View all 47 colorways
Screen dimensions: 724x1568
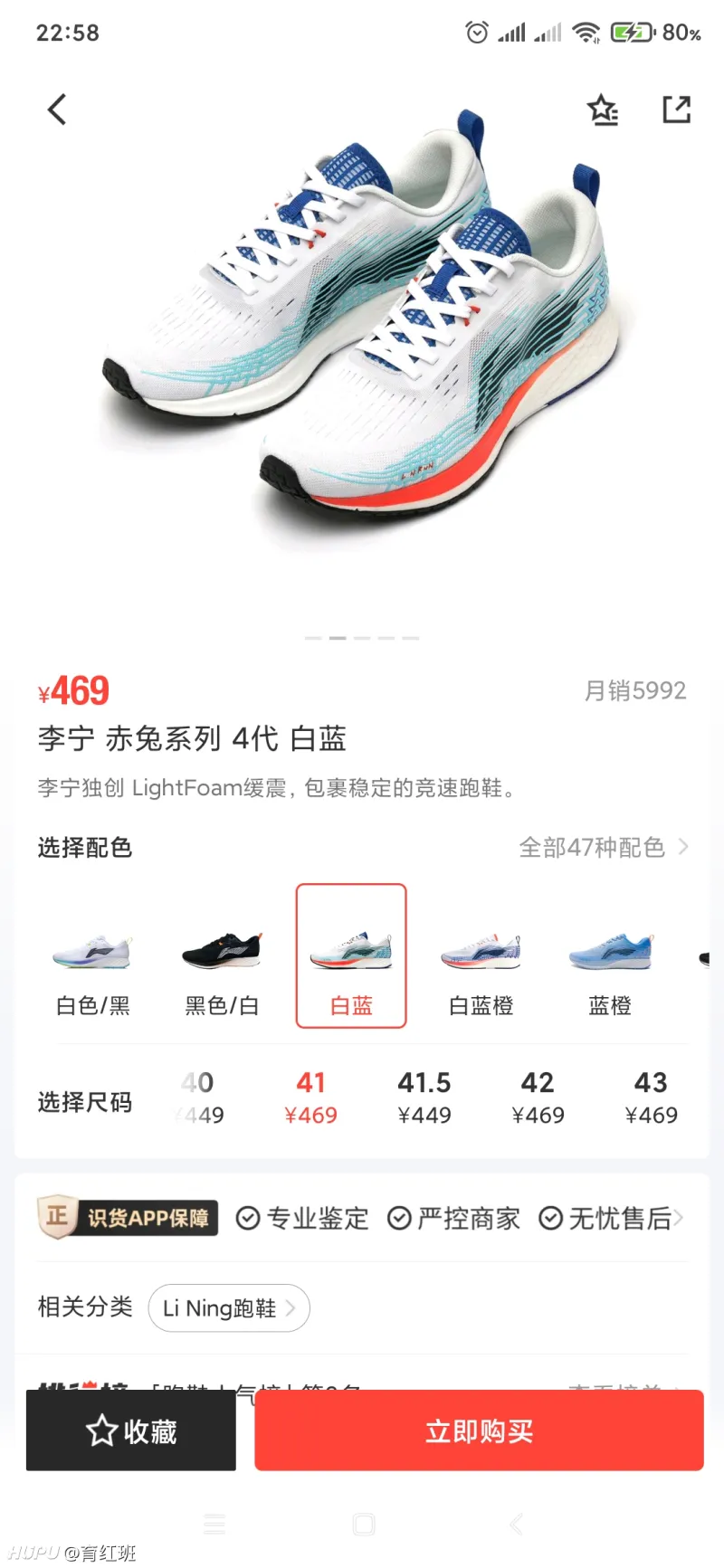pos(603,848)
